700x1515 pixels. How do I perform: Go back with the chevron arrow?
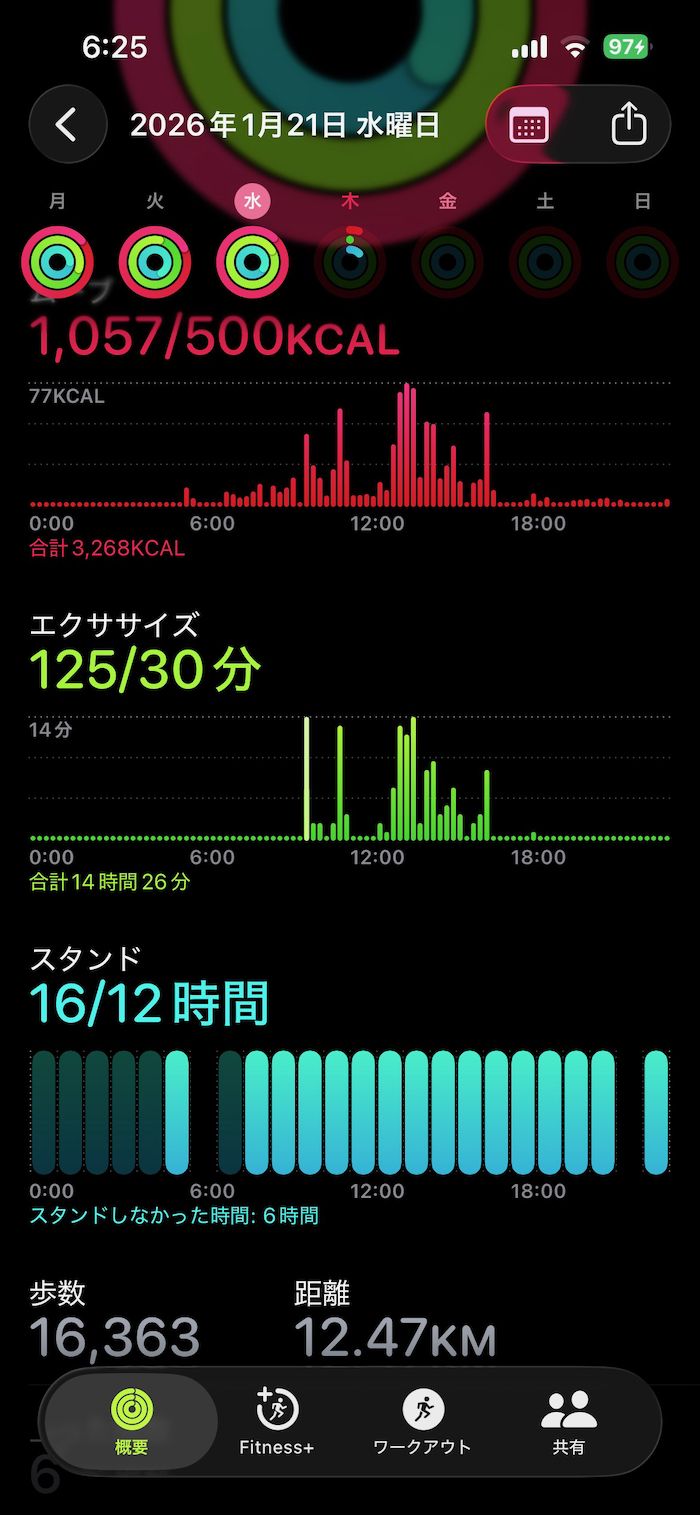(x=67, y=125)
